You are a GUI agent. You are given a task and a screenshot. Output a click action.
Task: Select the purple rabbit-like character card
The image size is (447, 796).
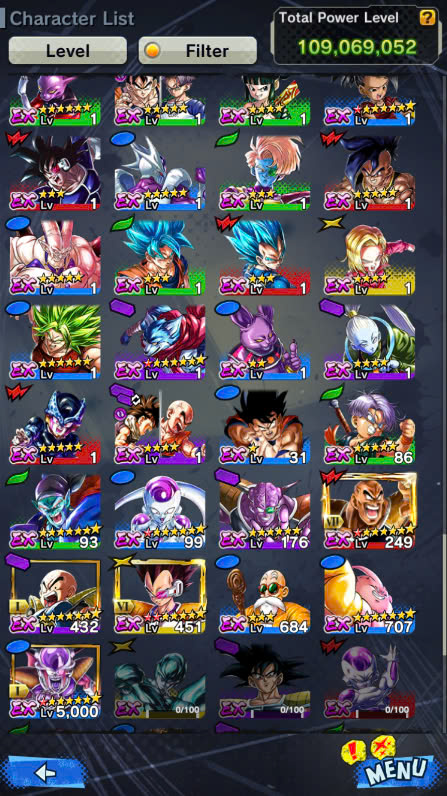(264, 342)
